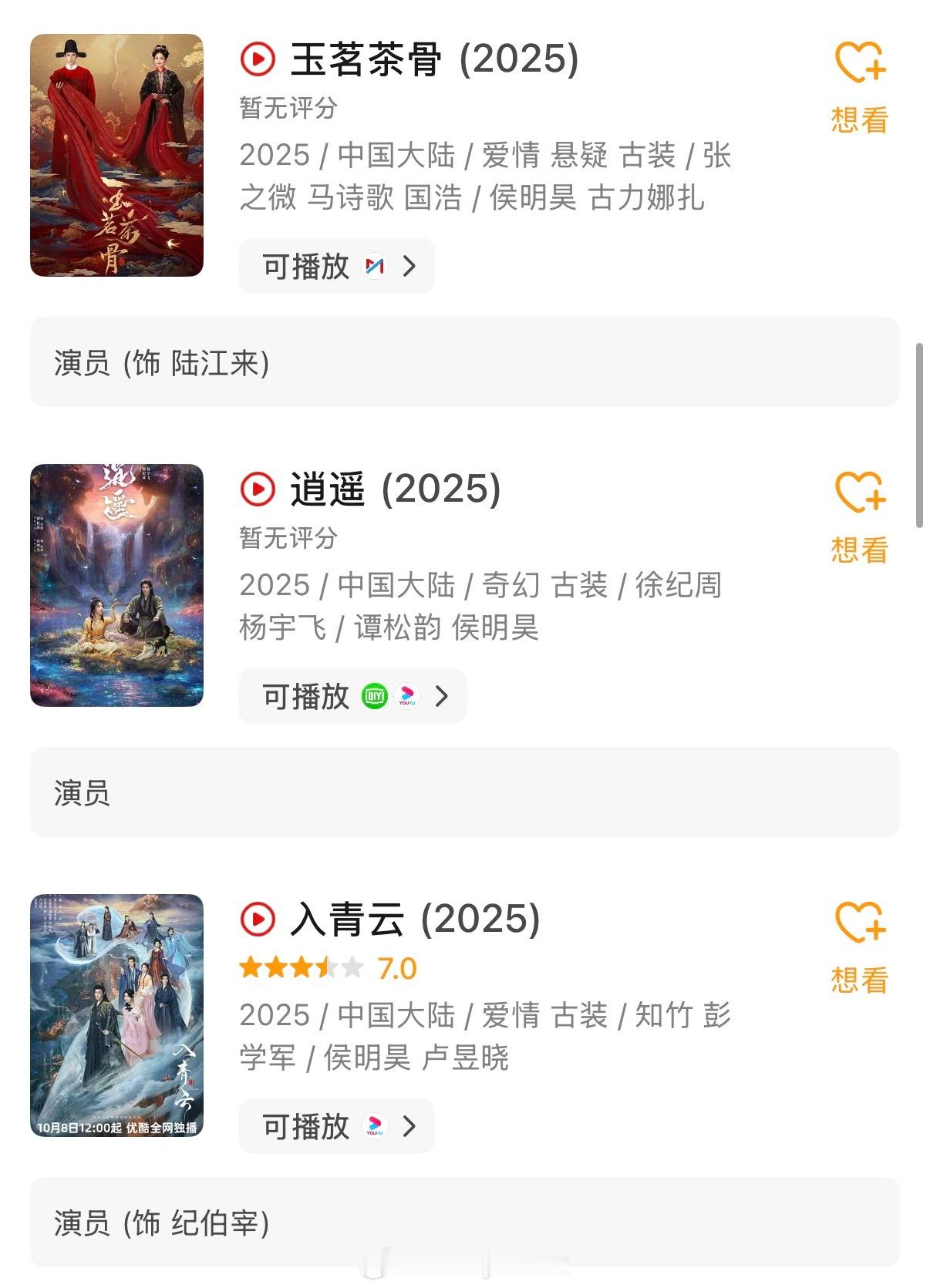Mark 入青云 as 想看
Image resolution: width=930 pixels, height=1288 pixels.
pos(860,947)
